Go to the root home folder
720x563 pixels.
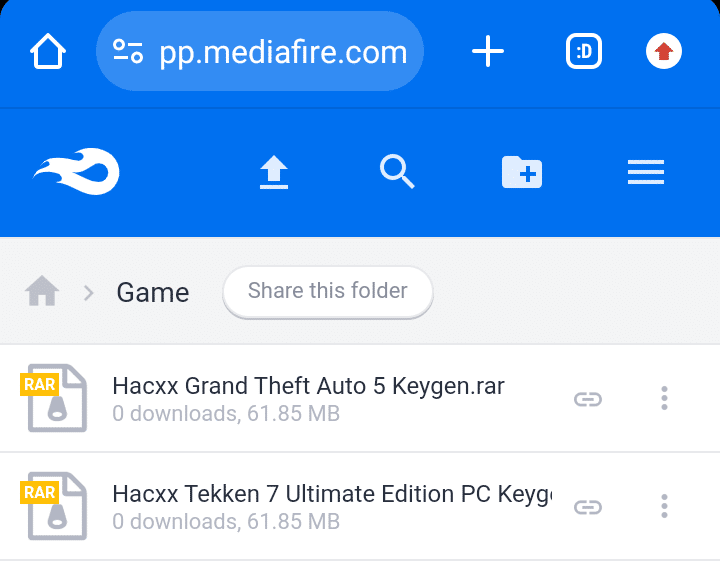(x=42, y=292)
